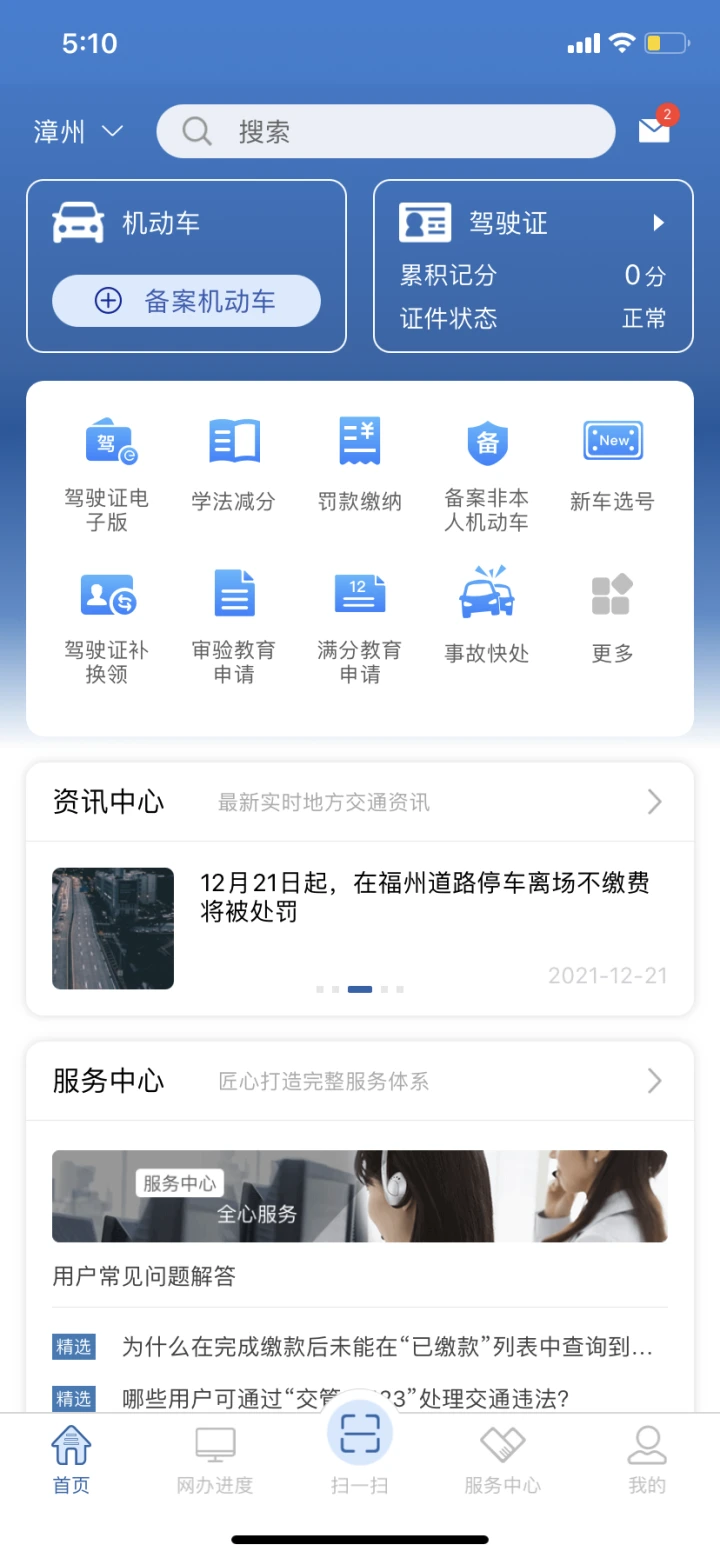Expand 资讯中心 via its chevron
This screenshot has height=1558, width=720.
coord(655,802)
